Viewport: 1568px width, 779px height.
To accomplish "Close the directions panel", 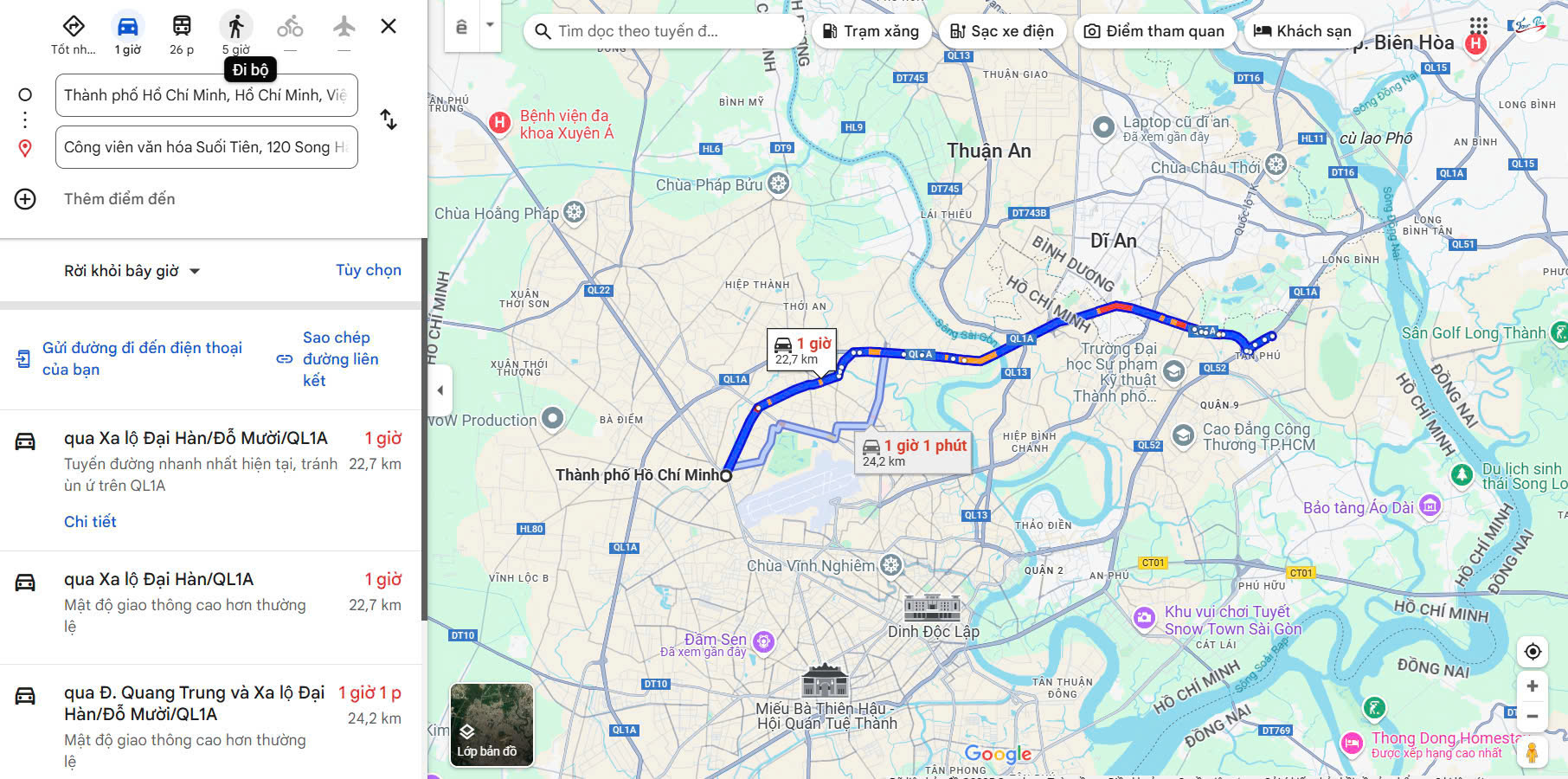I will 389,26.
